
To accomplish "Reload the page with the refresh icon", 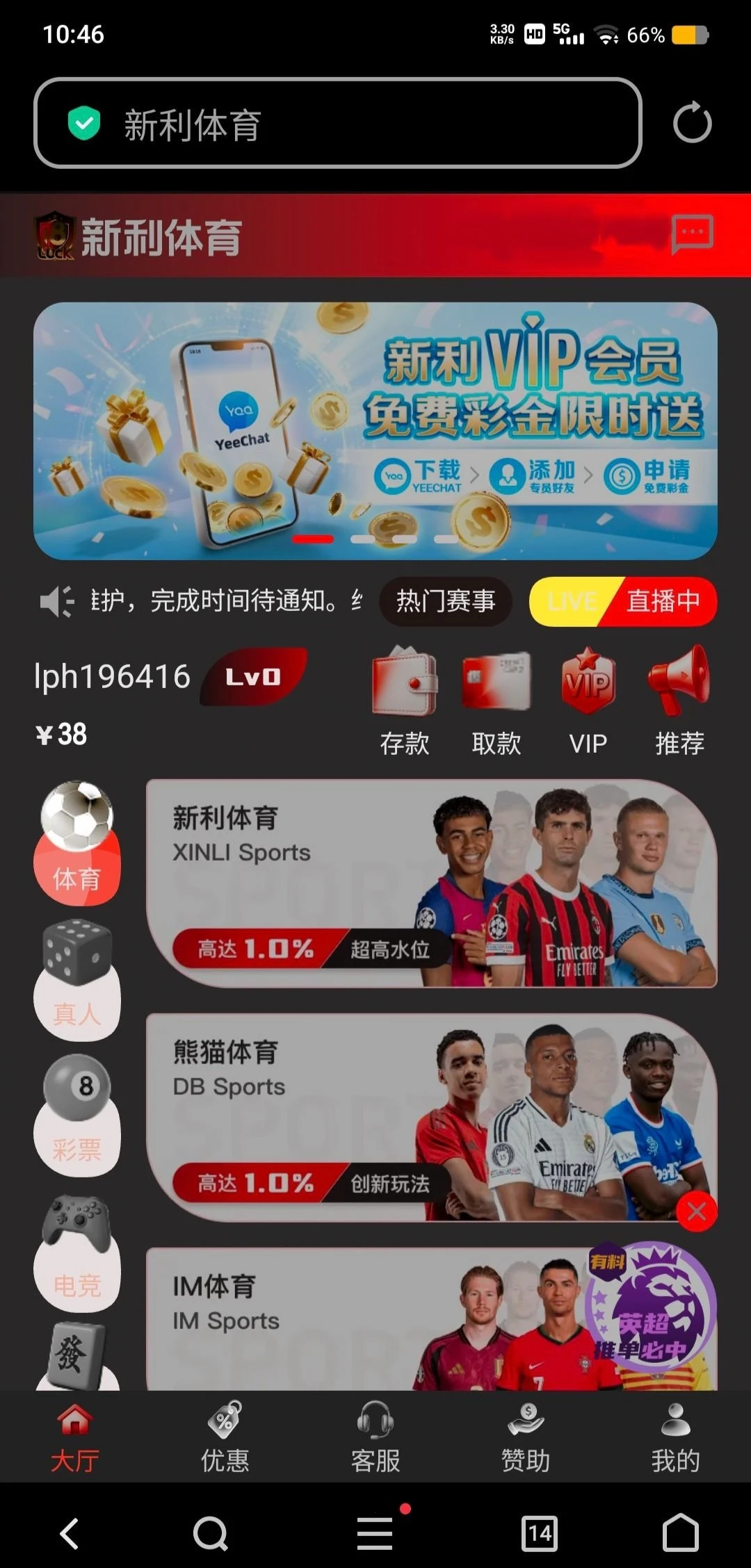I will 692,124.
